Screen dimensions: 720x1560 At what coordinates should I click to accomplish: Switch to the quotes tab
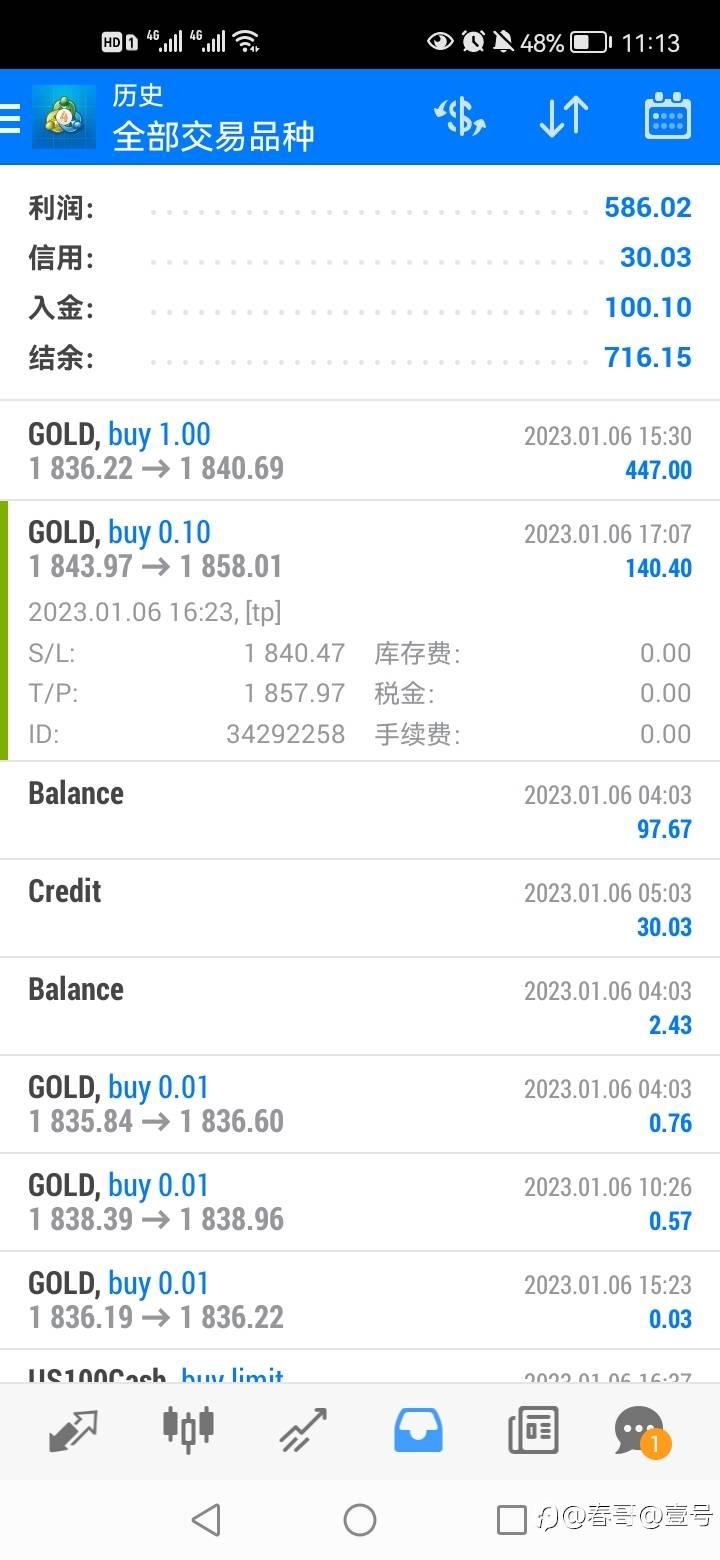click(73, 1431)
